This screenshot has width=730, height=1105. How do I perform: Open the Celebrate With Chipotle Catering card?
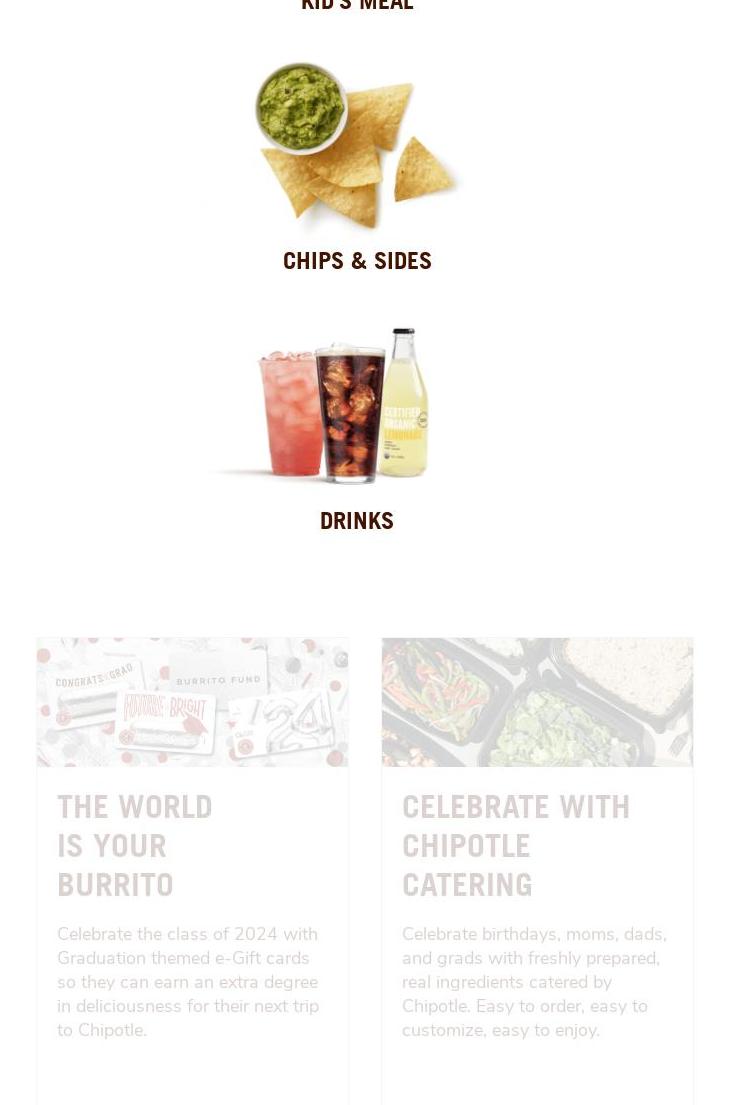(x=516, y=845)
